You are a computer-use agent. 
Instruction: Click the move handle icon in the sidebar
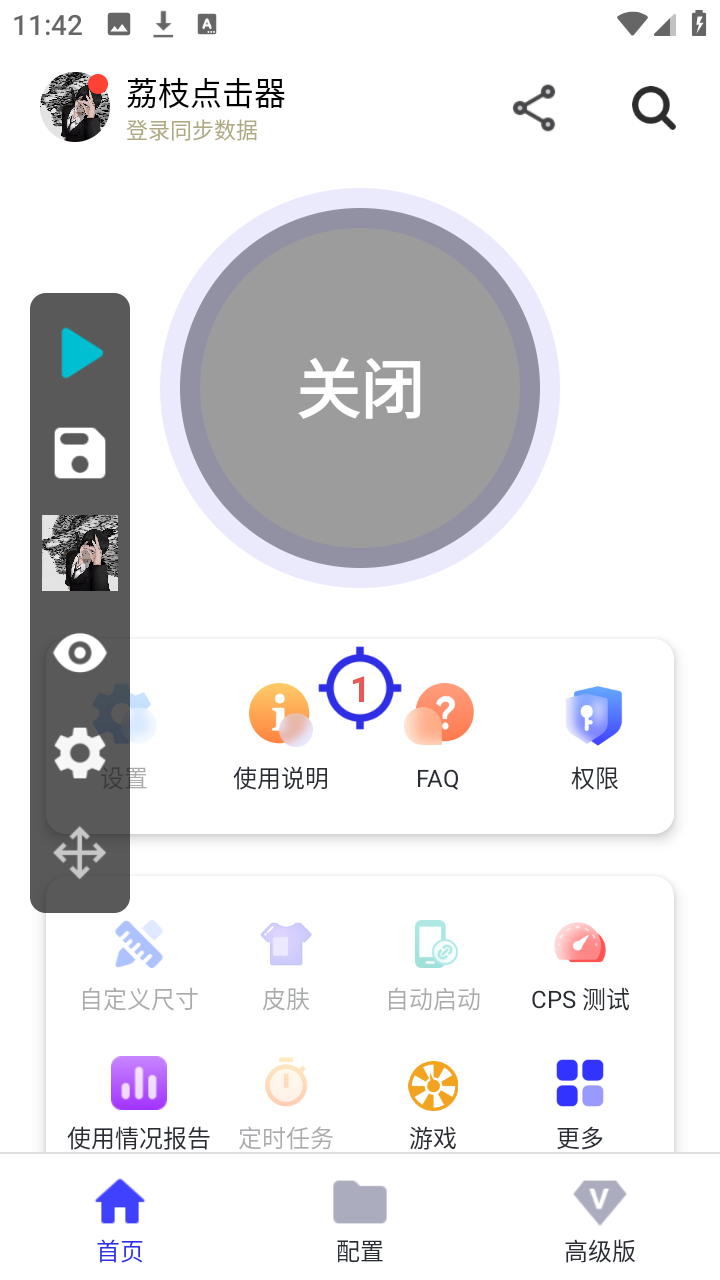coord(80,852)
